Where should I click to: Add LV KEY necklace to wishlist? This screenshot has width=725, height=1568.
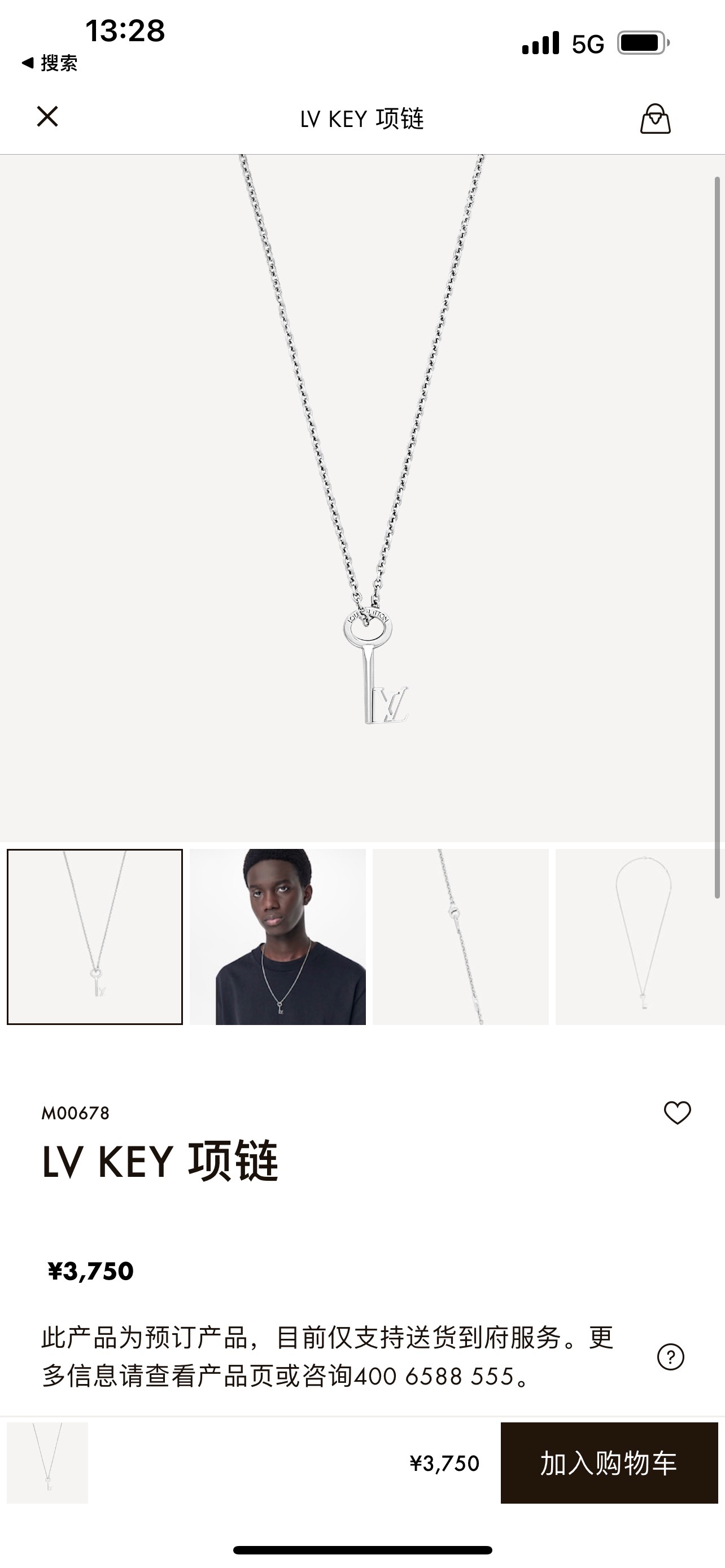677,1113
